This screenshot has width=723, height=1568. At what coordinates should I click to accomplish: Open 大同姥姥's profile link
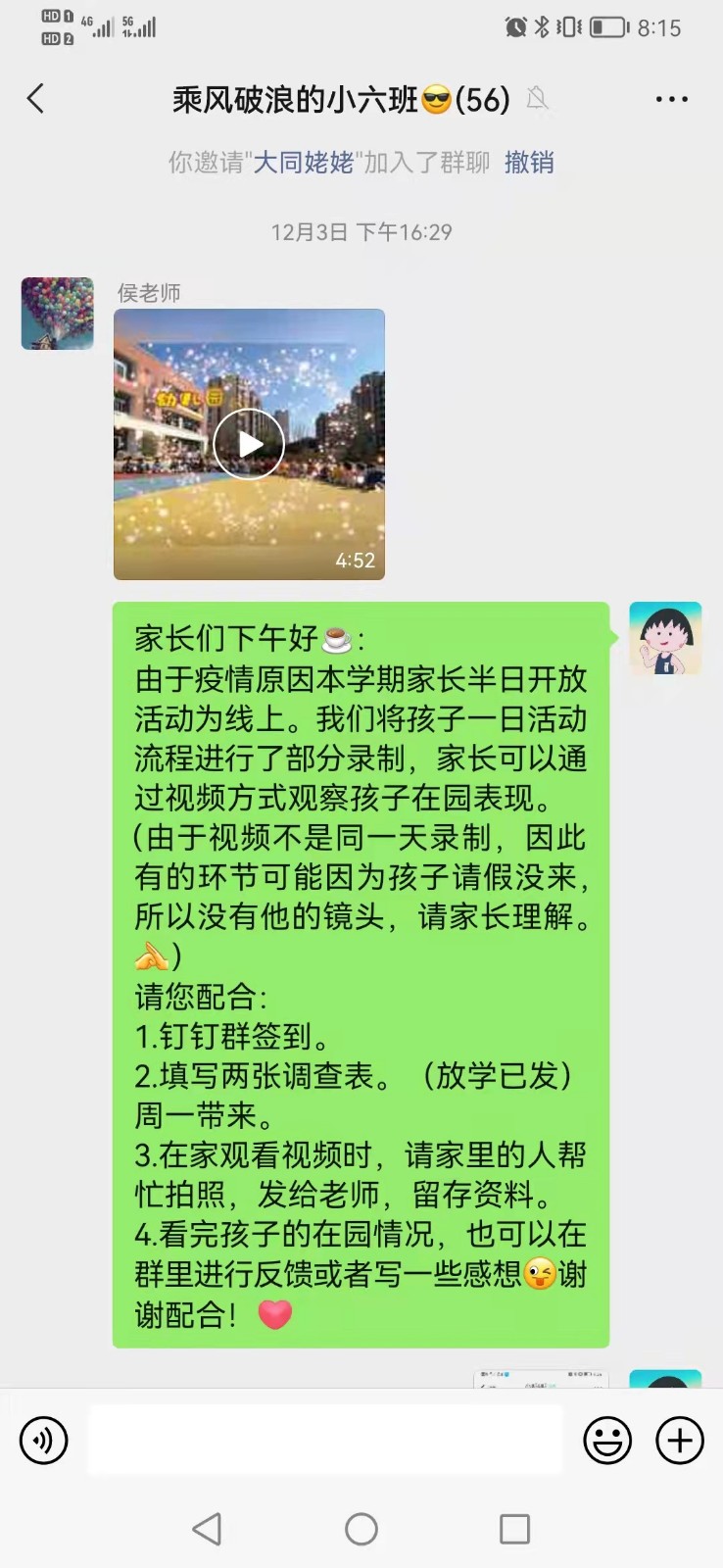pyautogui.click(x=304, y=162)
